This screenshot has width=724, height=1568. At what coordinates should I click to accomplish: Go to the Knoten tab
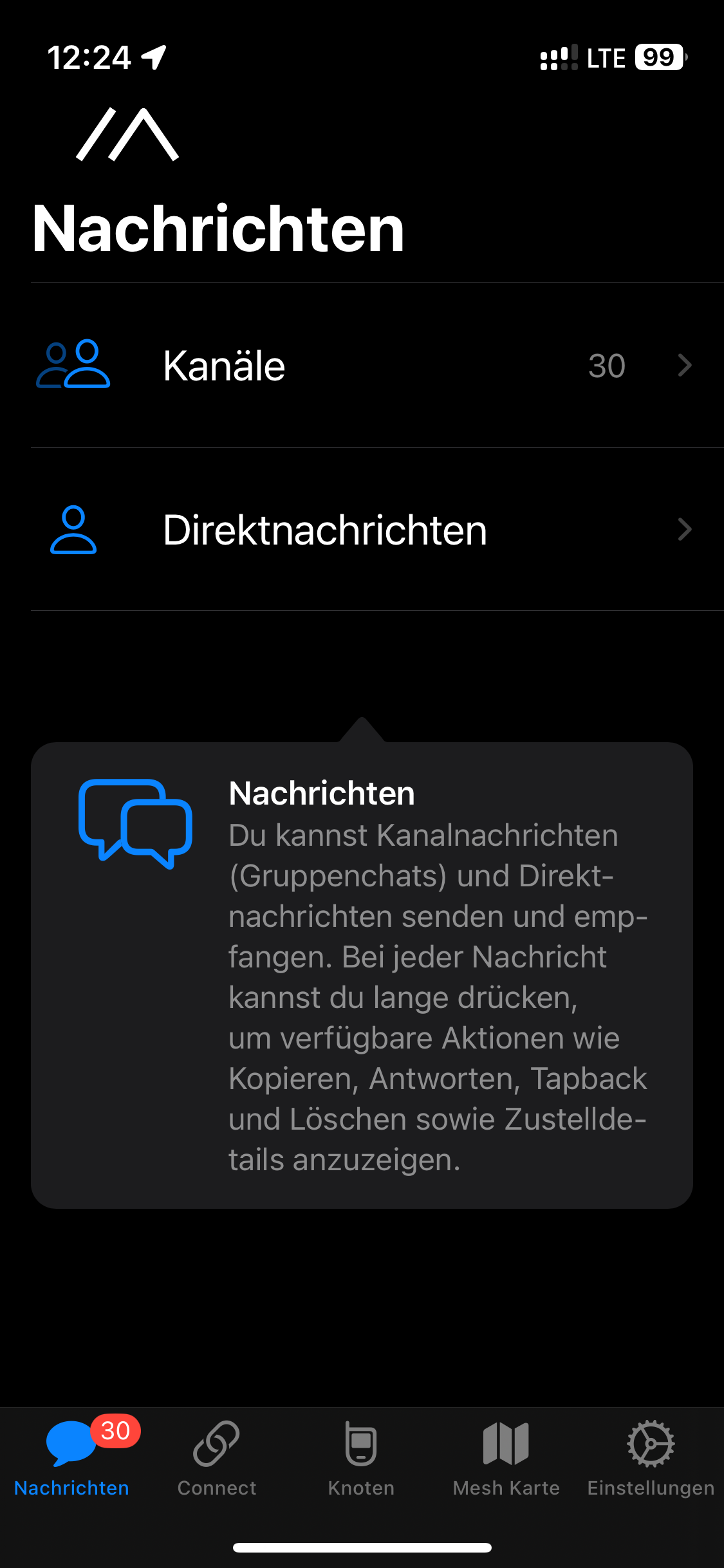pyautogui.click(x=361, y=1458)
